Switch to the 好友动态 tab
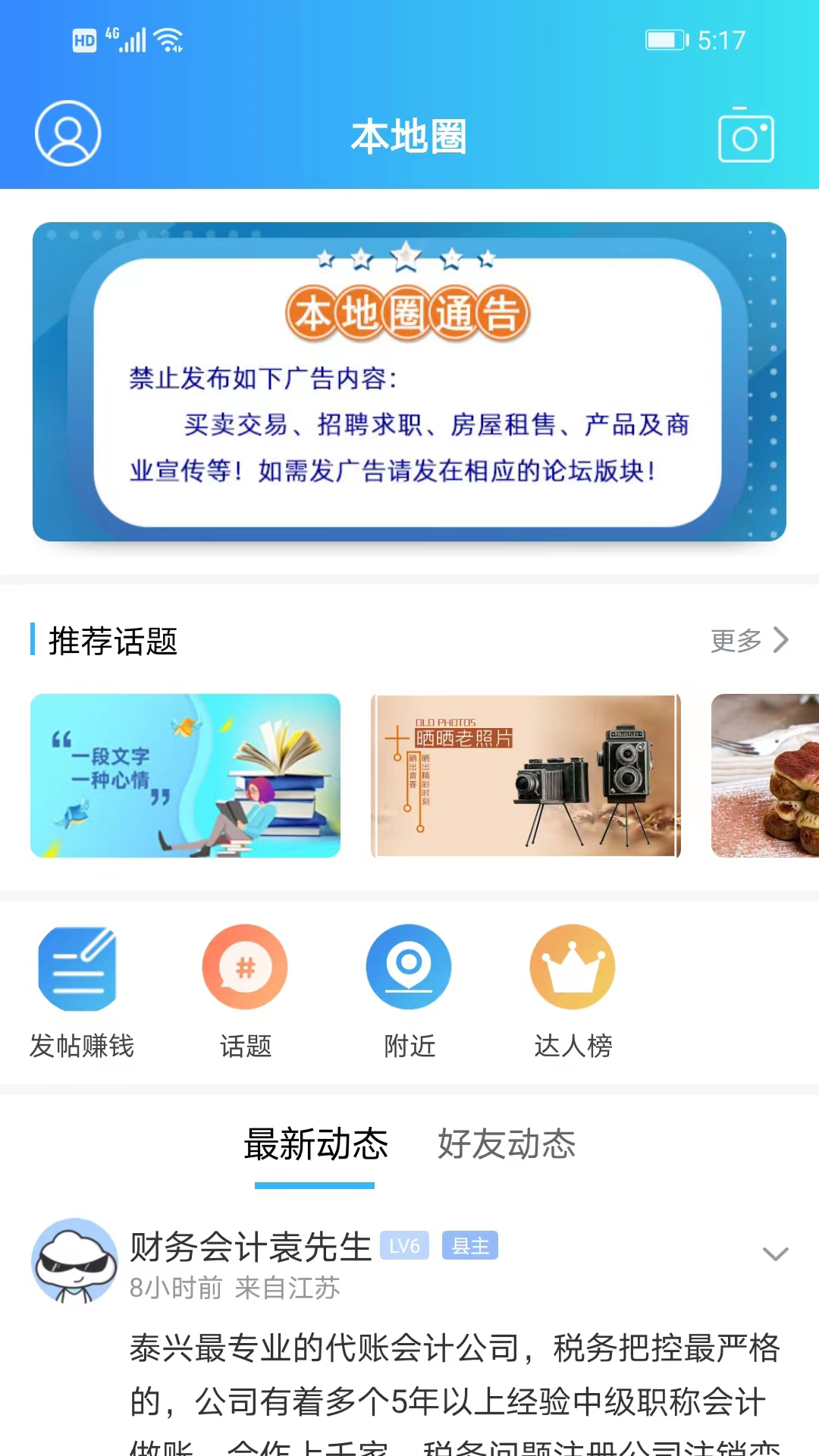The height and width of the screenshot is (1456, 819). pyautogui.click(x=506, y=1146)
